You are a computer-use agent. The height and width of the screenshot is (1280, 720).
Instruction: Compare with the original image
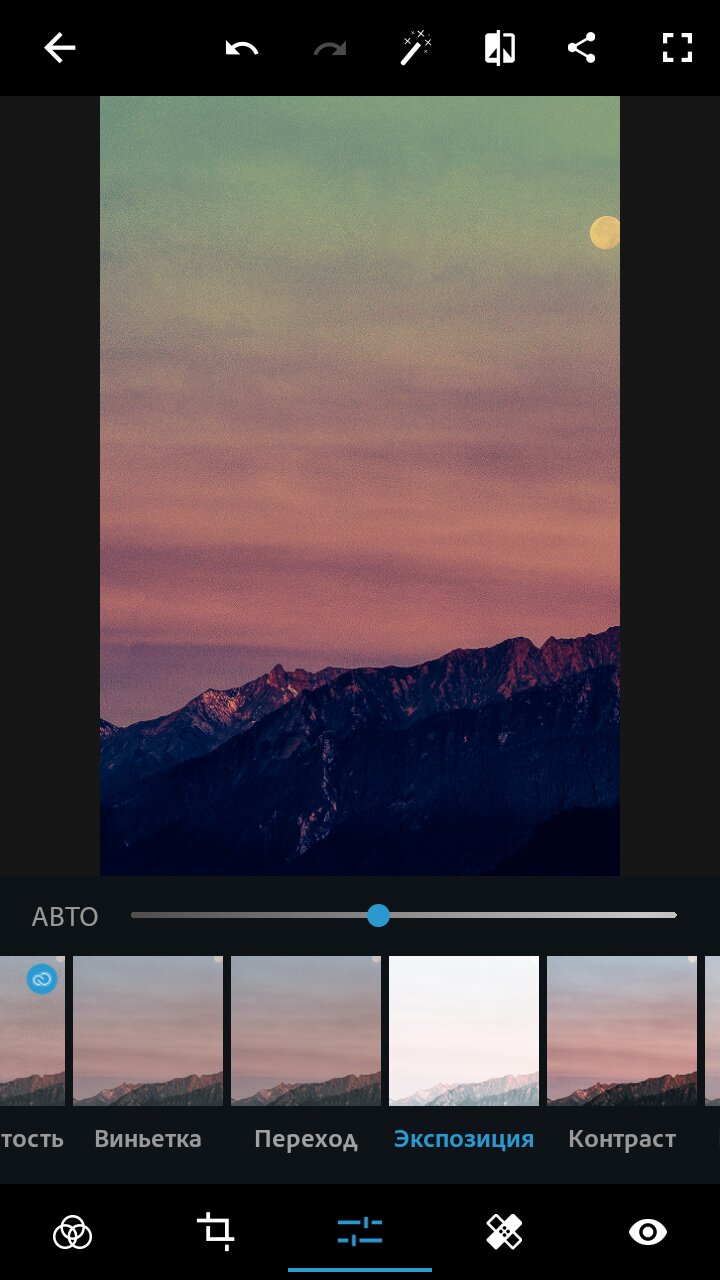point(499,48)
